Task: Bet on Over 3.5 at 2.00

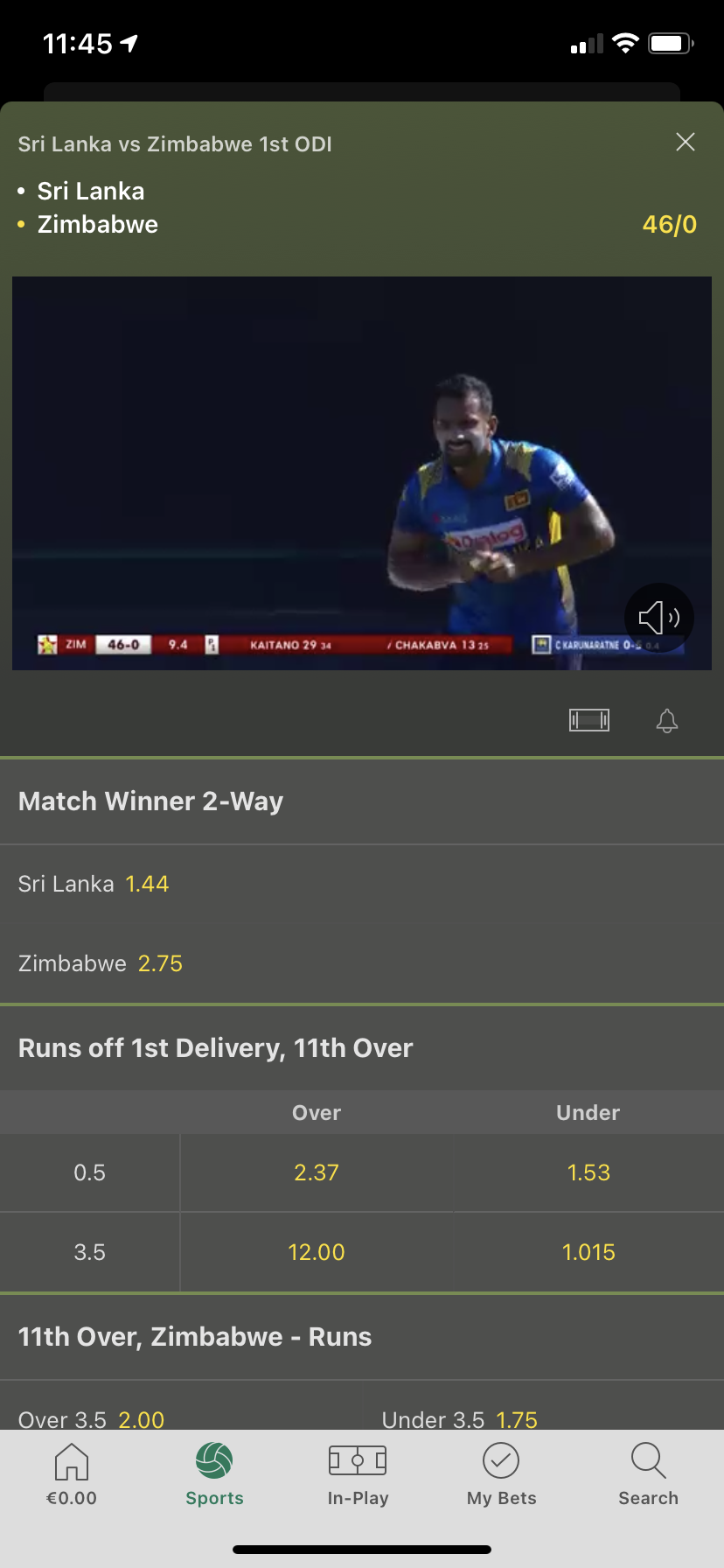Action: (x=92, y=1418)
